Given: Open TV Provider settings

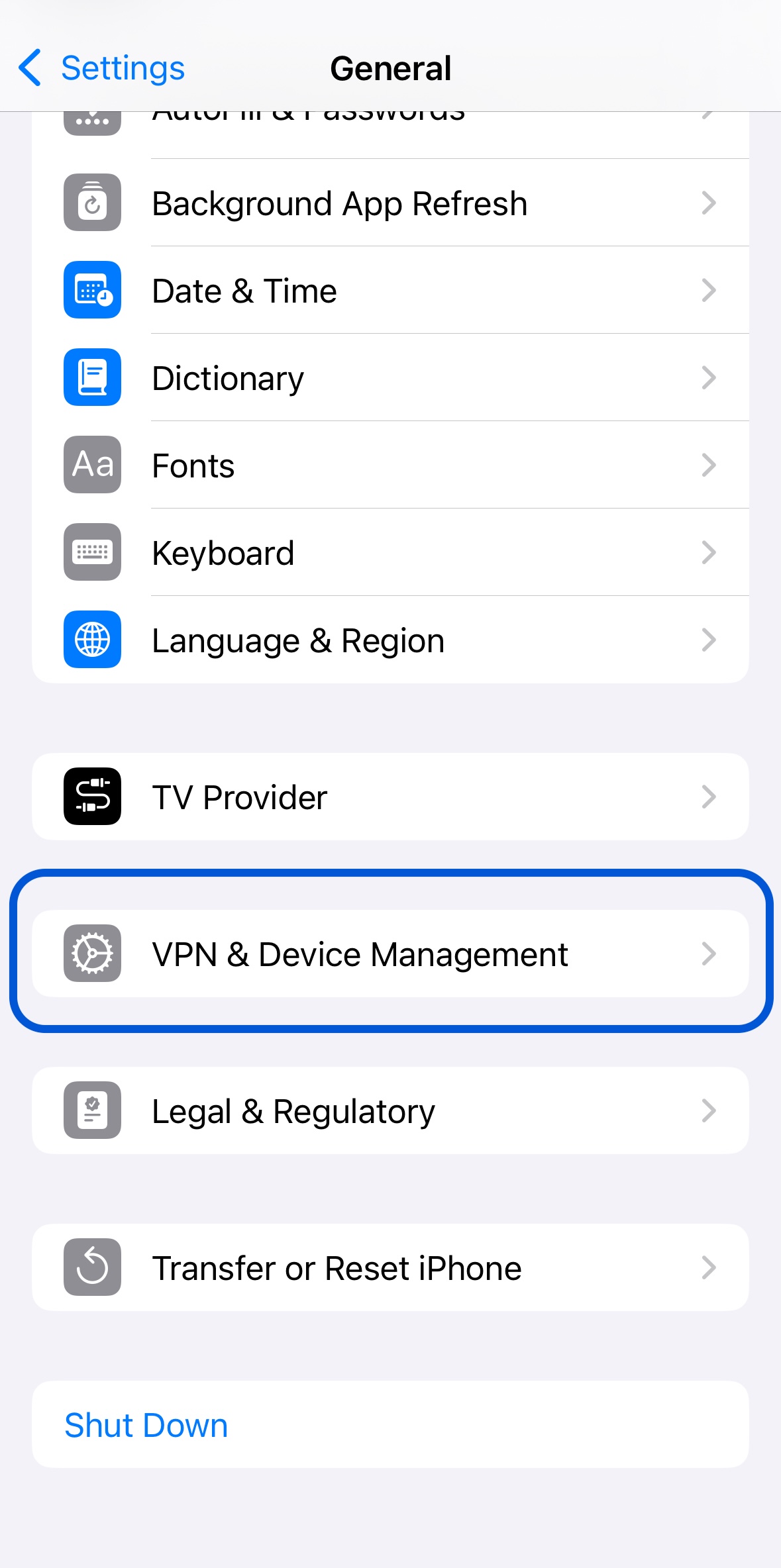Looking at the screenshot, I should (x=390, y=797).
